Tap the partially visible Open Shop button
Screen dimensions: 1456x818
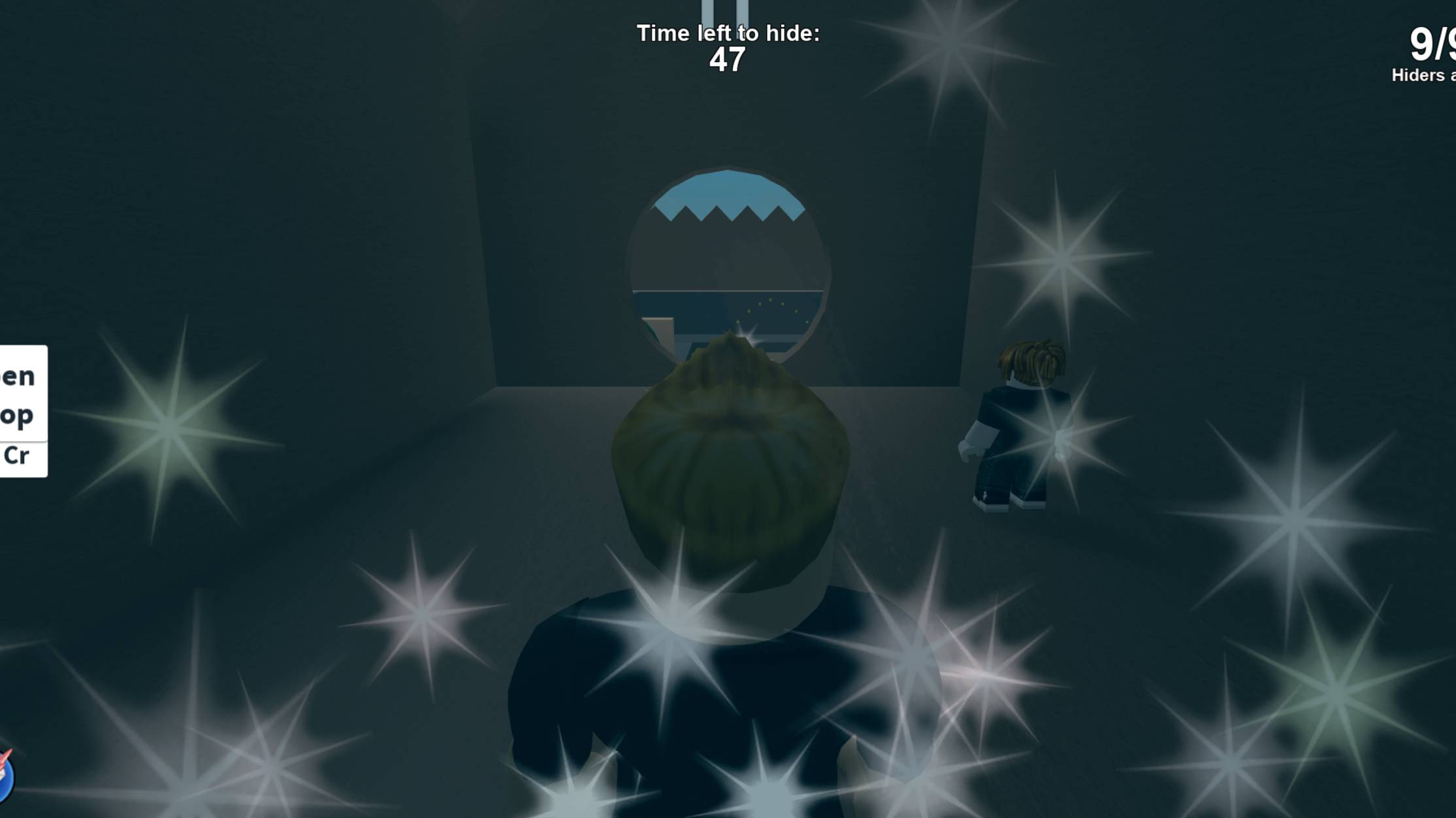coord(21,394)
